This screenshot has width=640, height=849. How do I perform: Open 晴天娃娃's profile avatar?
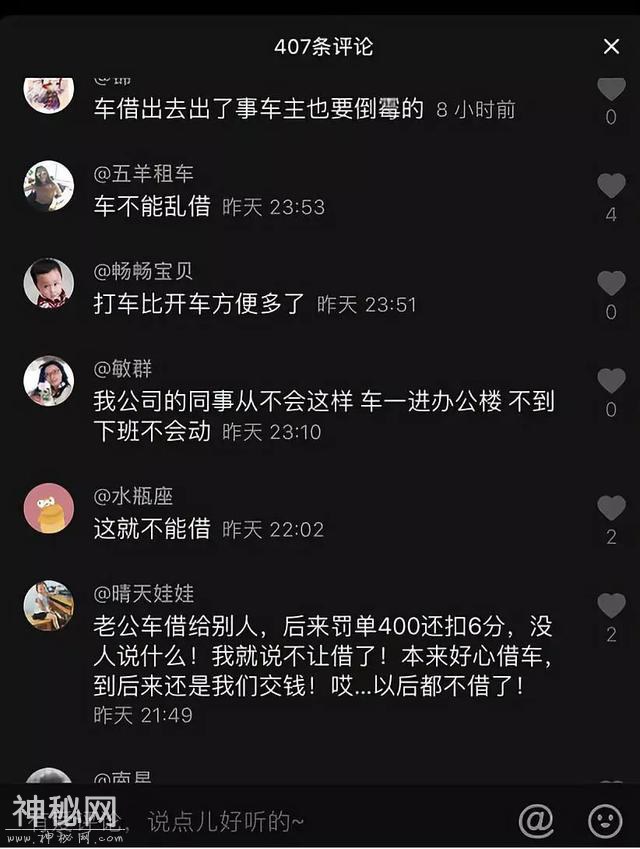point(48,605)
